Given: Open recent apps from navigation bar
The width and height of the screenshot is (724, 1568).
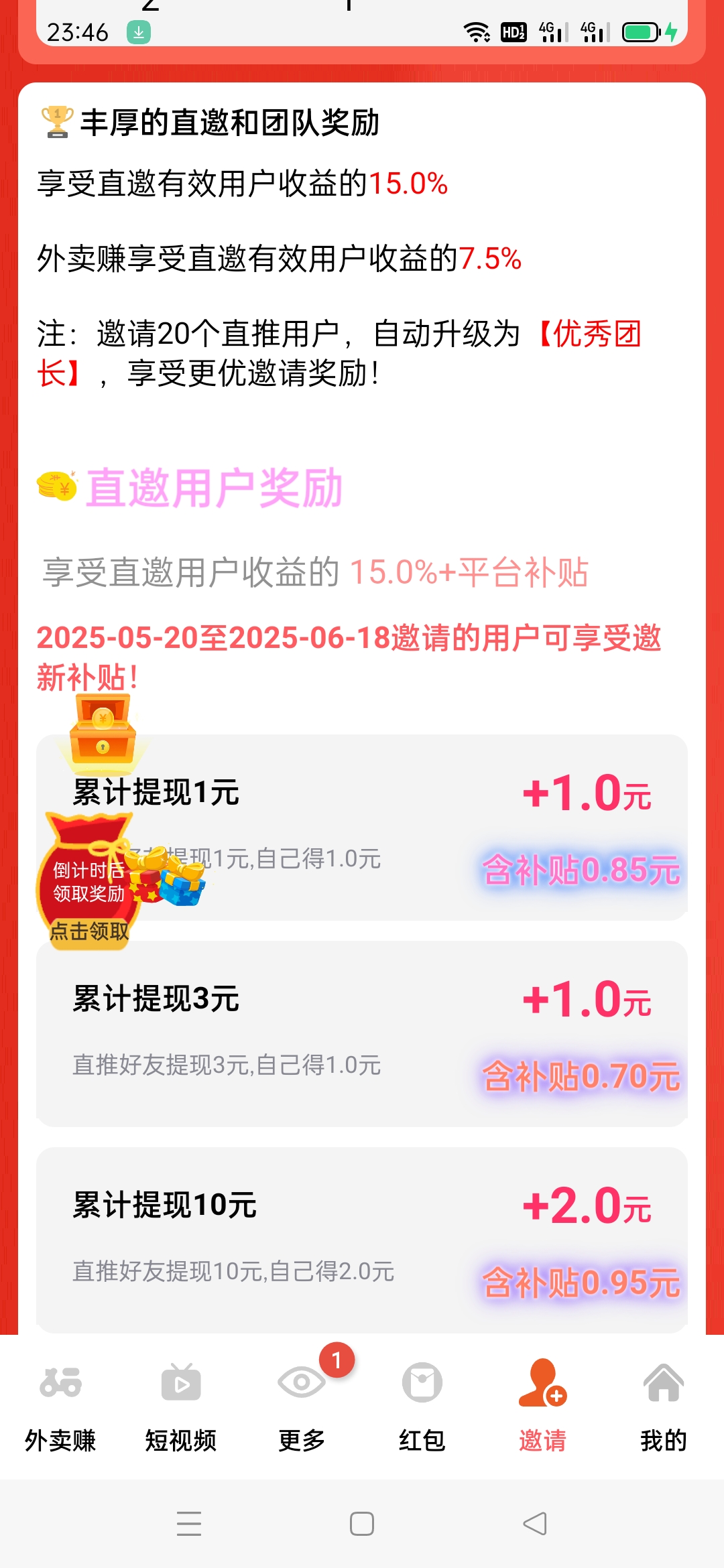Looking at the screenshot, I should [189, 1524].
